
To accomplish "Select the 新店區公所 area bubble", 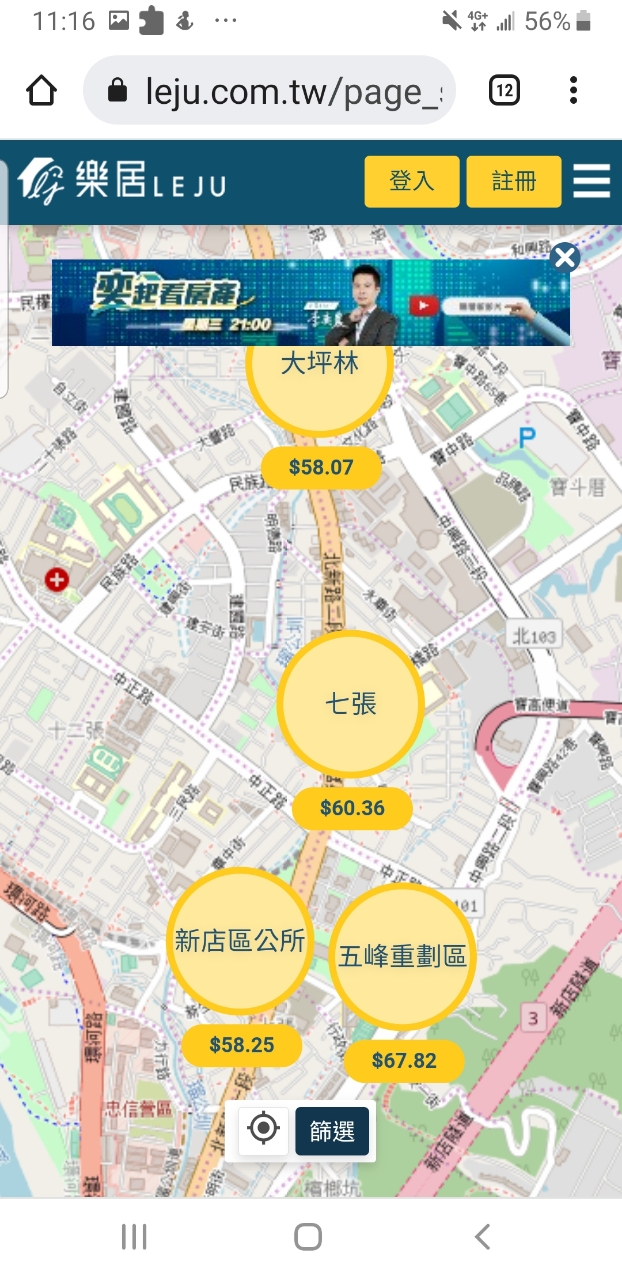I will pos(240,941).
